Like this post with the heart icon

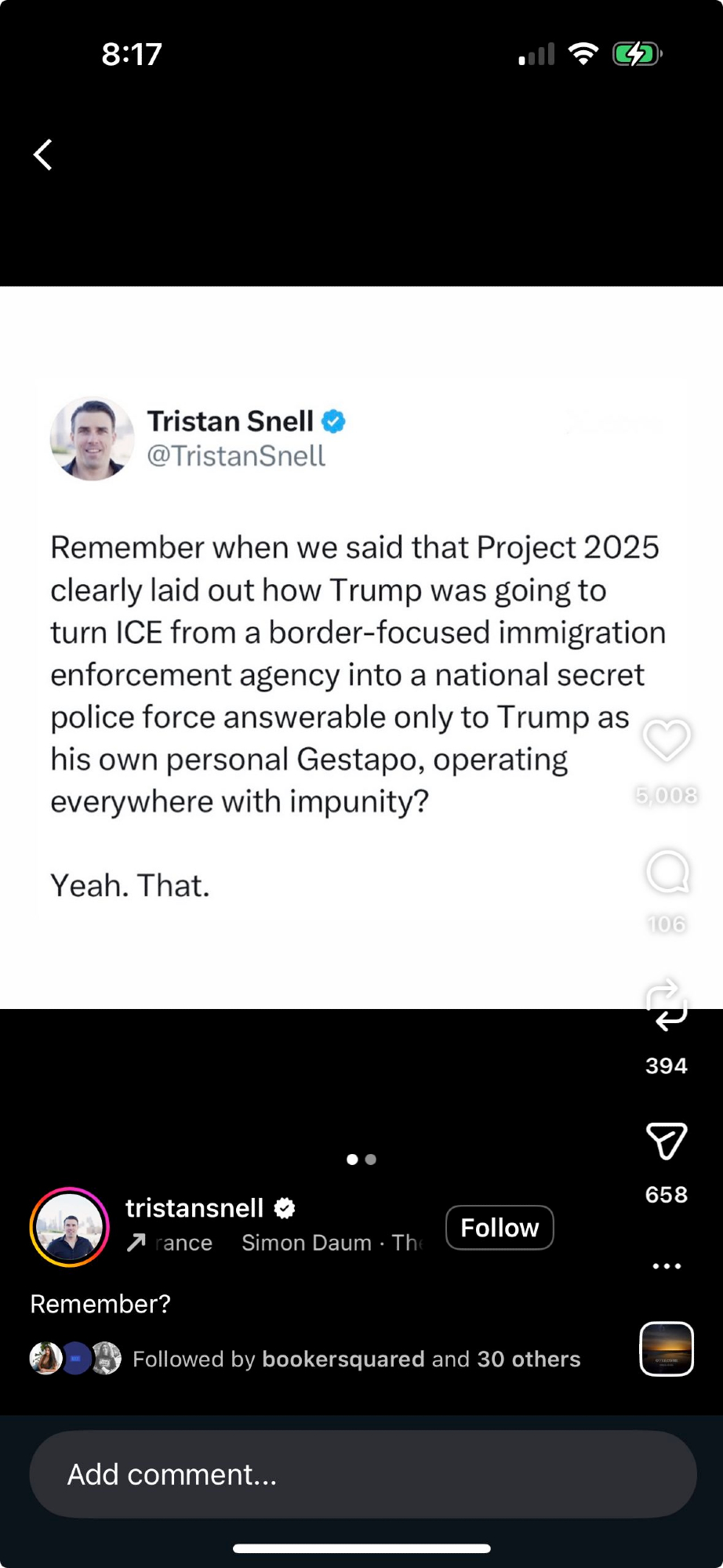tap(667, 739)
